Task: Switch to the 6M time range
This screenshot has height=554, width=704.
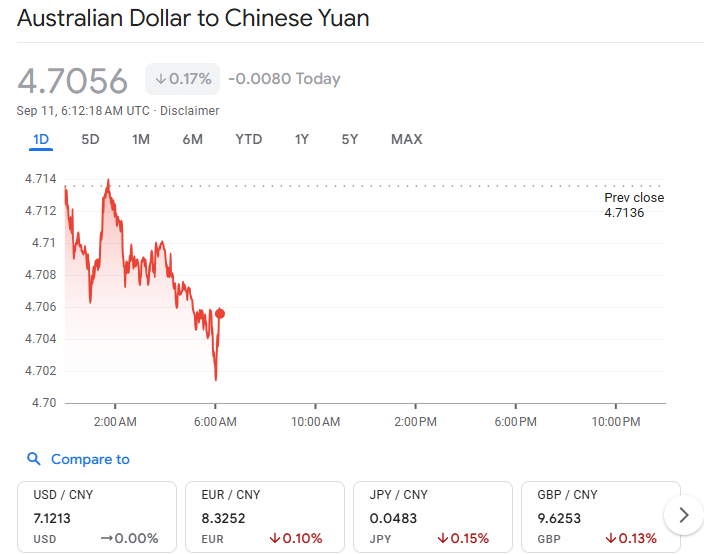Action: click(x=192, y=139)
